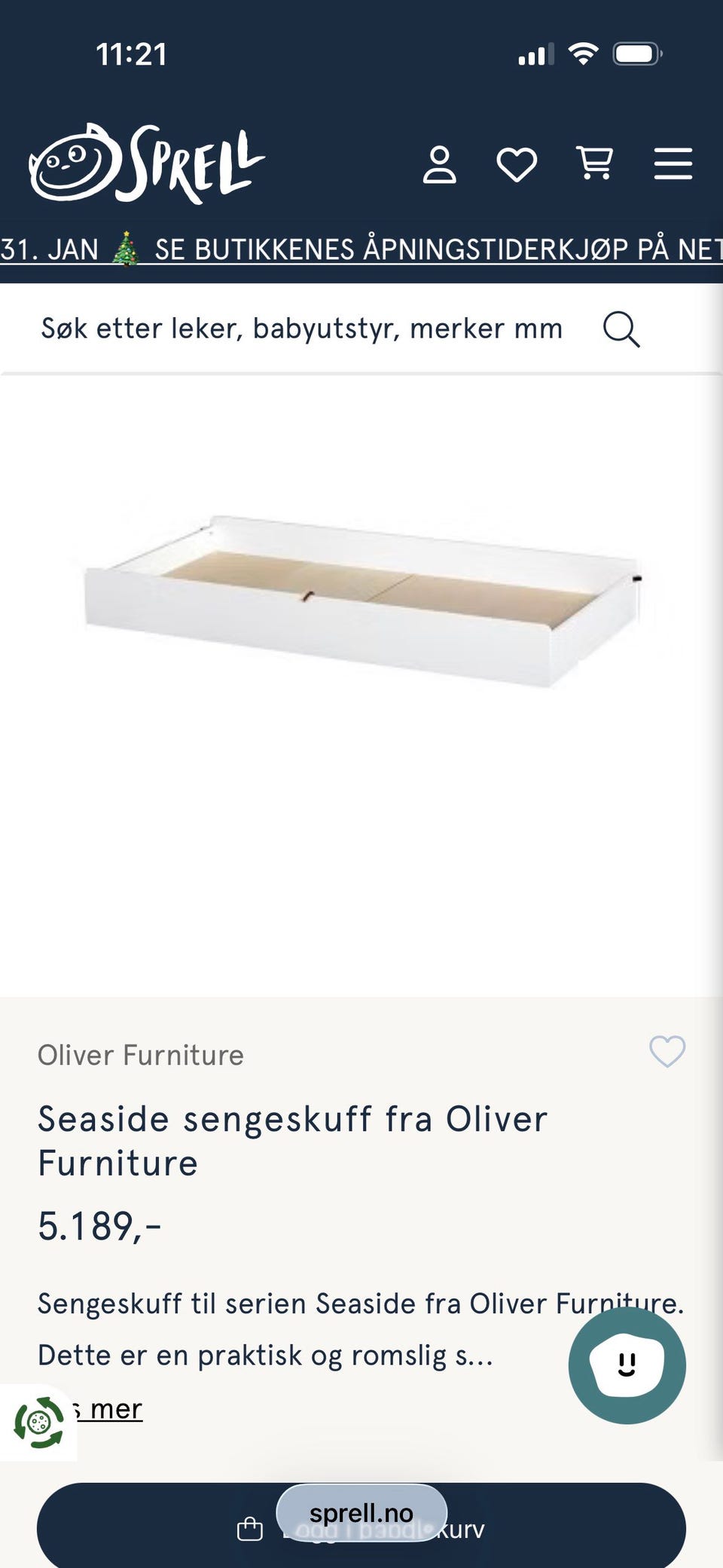Viewport: 723px width, 1568px height.
Task: Open the shopping cart icon
Action: [595, 164]
